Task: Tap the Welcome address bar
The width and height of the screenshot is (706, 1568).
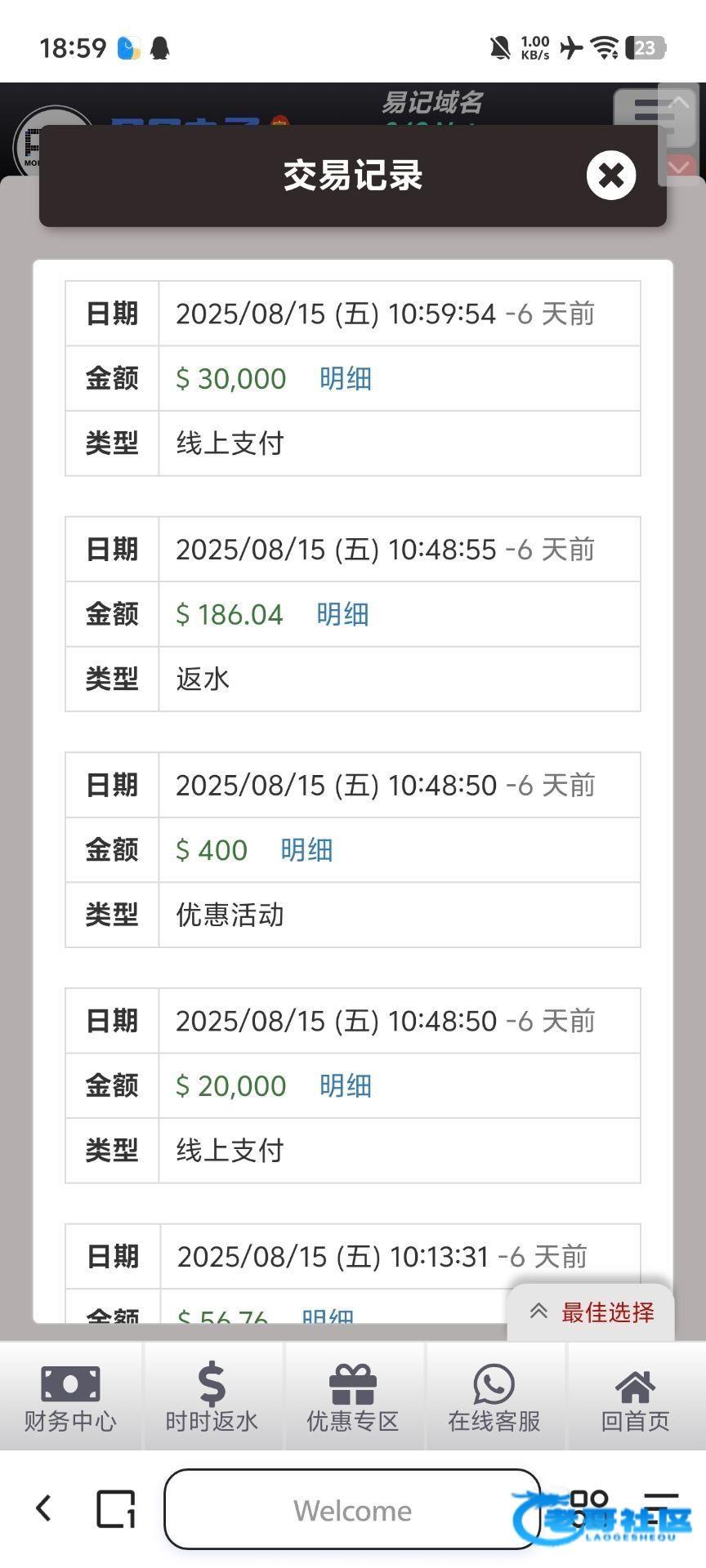Action: pyautogui.click(x=352, y=1510)
